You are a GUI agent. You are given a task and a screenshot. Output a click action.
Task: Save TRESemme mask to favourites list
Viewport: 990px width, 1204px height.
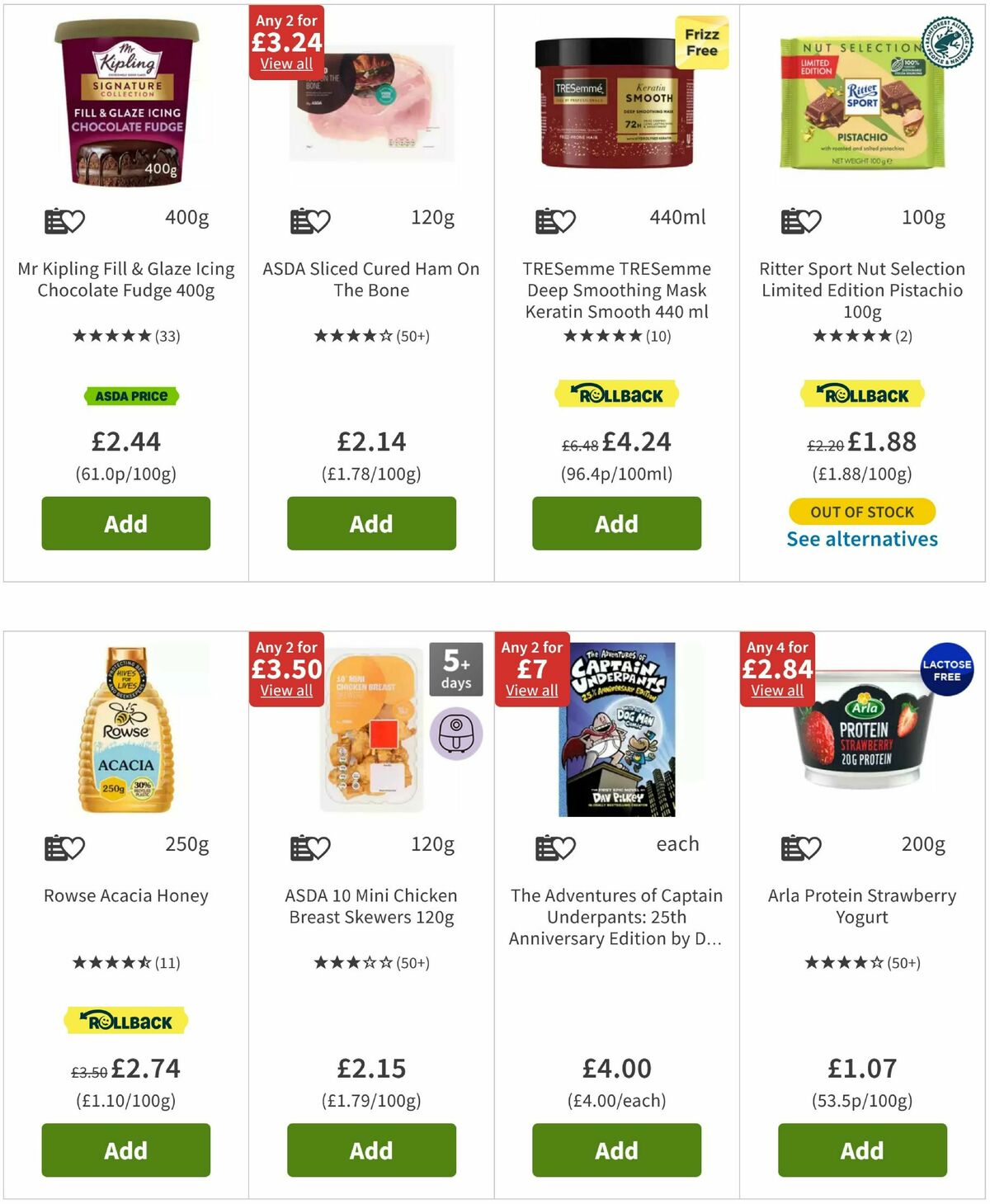(x=555, y=221)
